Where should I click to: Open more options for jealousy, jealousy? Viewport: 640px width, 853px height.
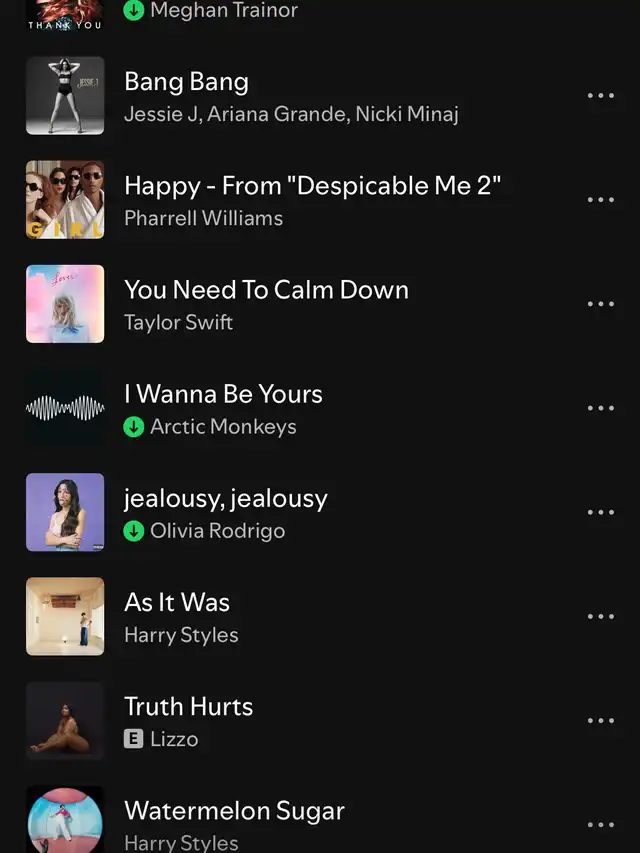(600, 512)
